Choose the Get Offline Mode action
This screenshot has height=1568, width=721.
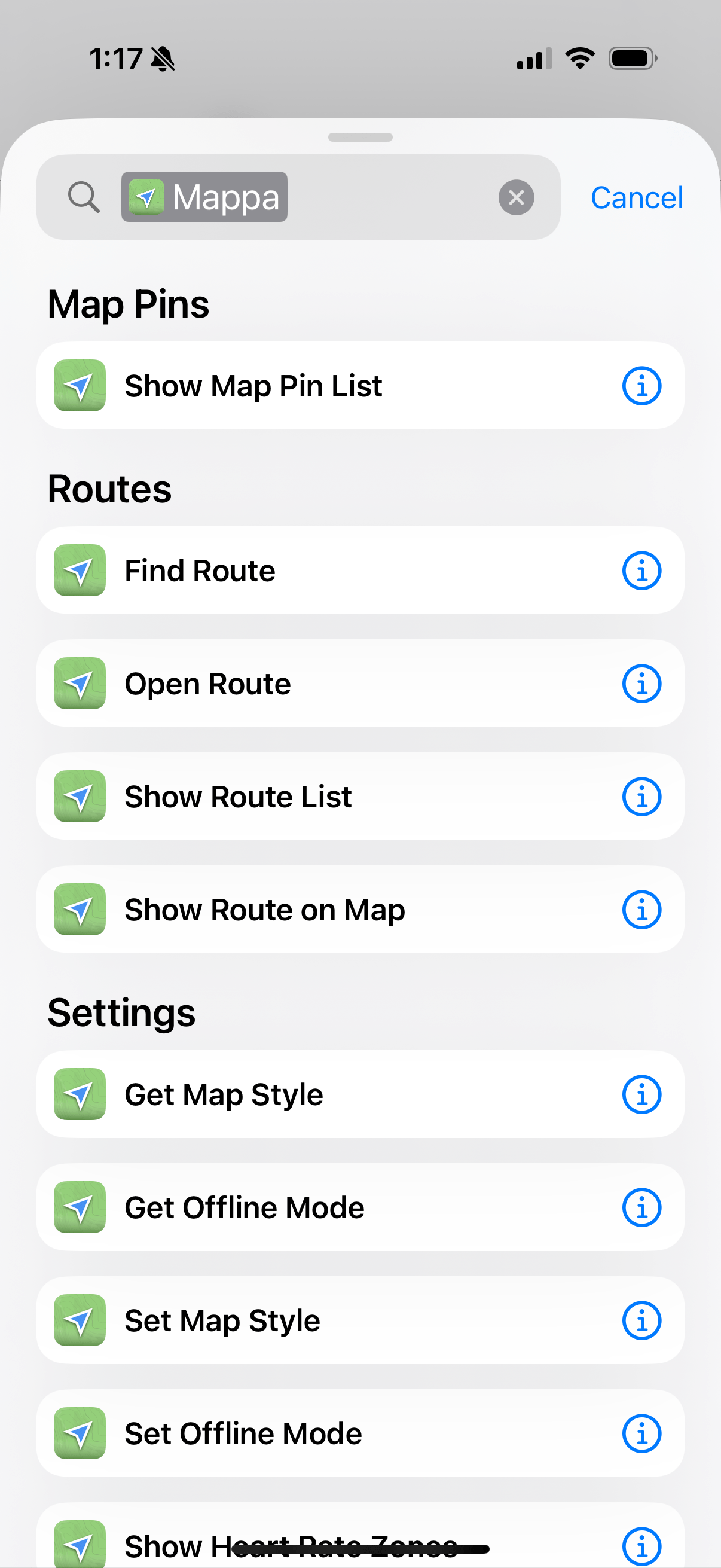[x=244, y=1207]
